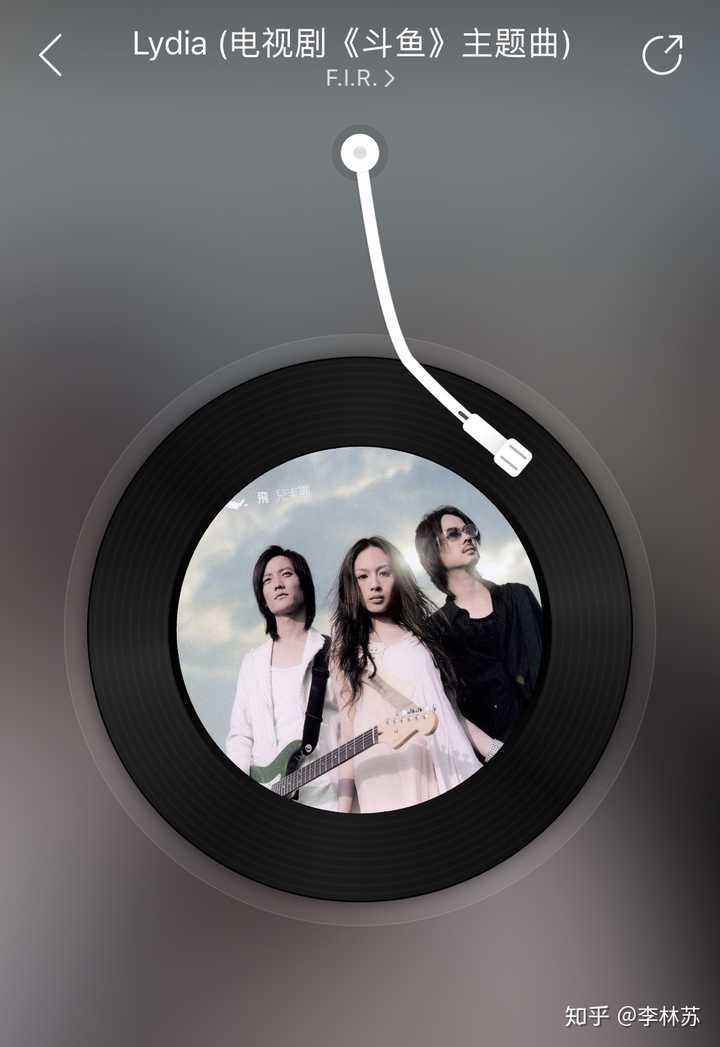Tap the album cover on the vinyl record
Image resolution: width=720 pixels, height=1047 pixels.
360,630
